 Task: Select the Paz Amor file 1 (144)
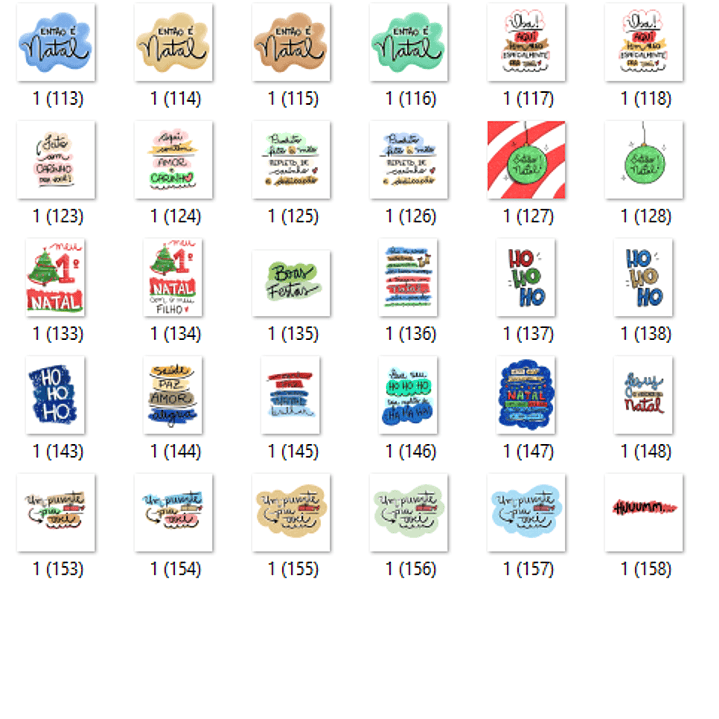click(x=174, y=395)
